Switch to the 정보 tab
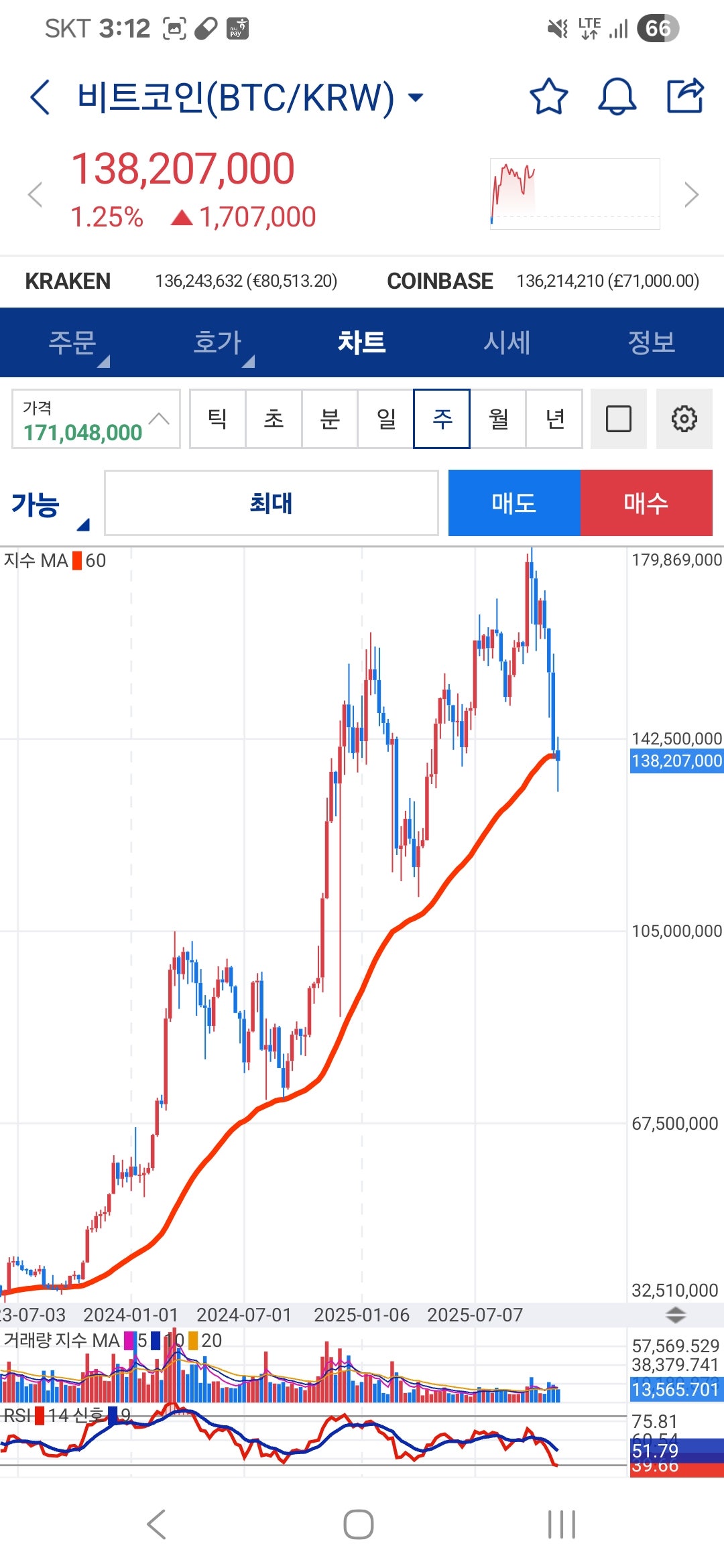Screen dimensions: 724x1568 pos(651,342)
